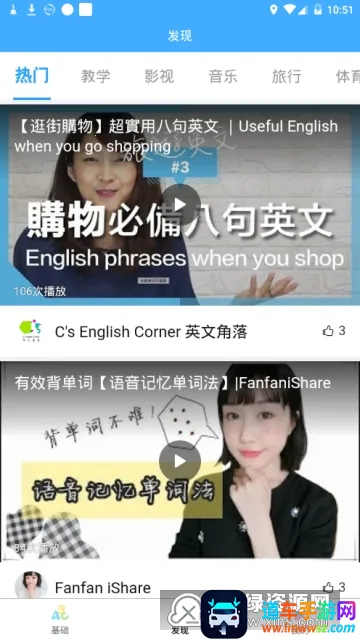This screenshot has width=360, height=640.
Task: Switch to the 影视 tab
Action: [x=159, y=76]
